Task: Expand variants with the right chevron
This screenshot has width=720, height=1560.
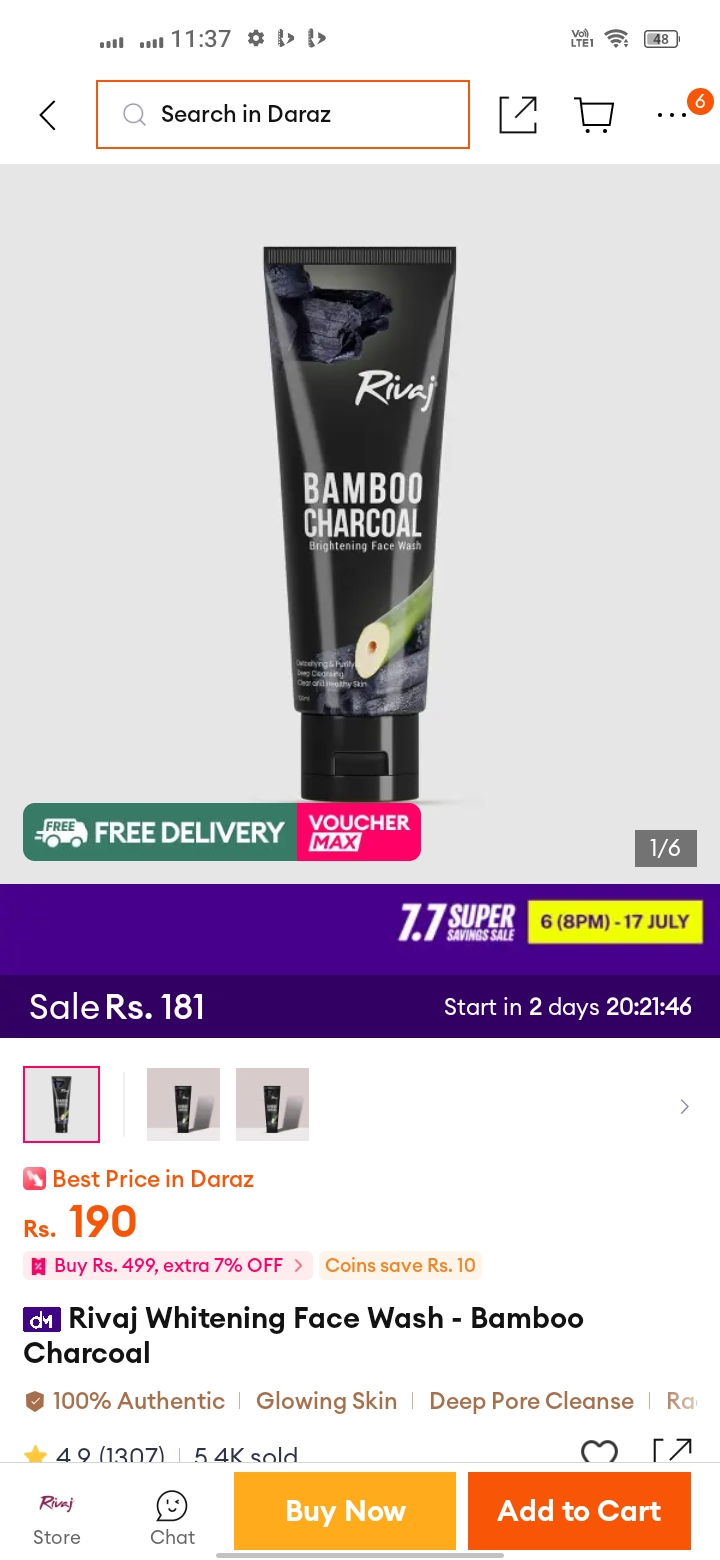Action: coord(684,1106)
